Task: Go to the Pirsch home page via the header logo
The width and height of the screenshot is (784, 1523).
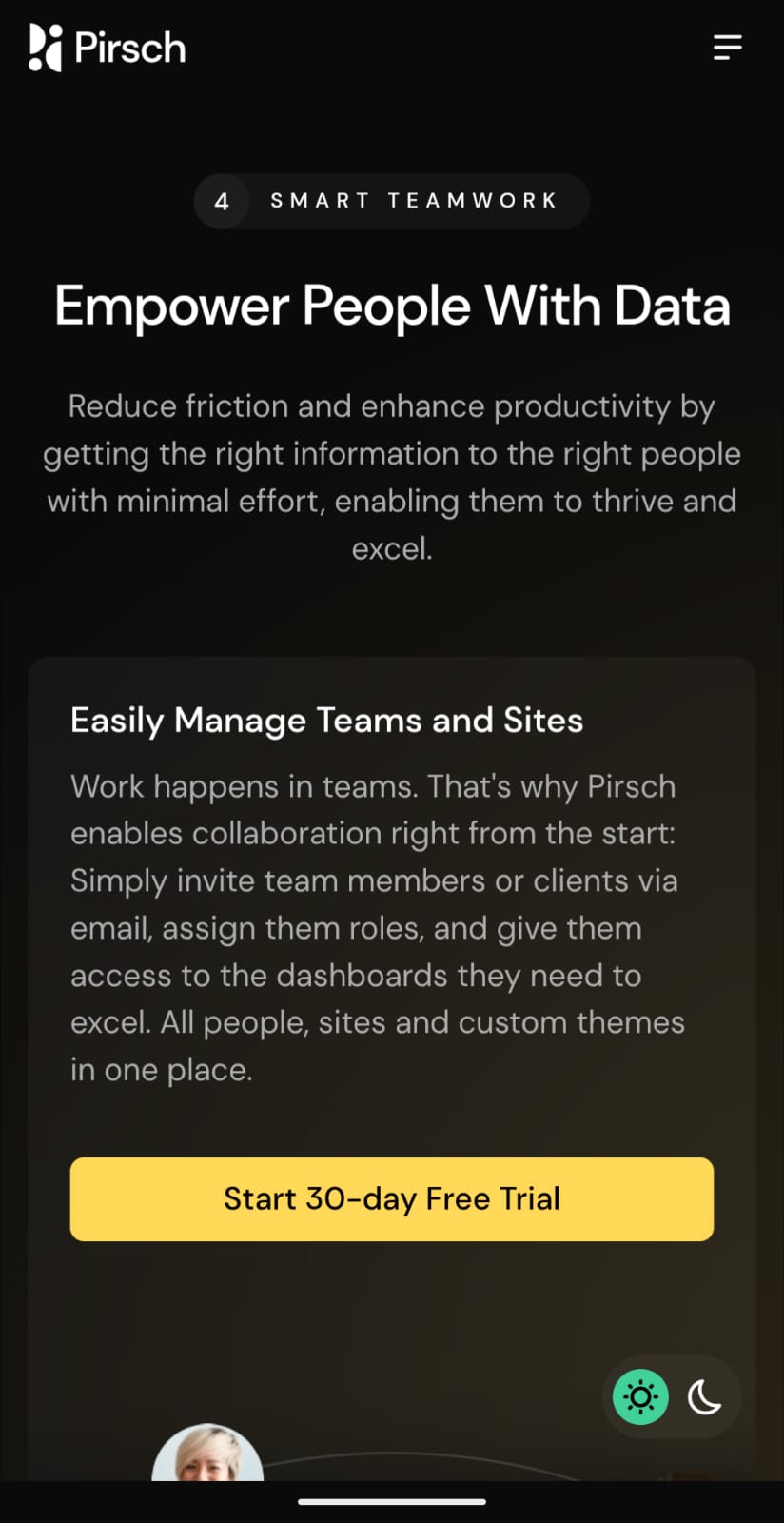Action: 108,48
